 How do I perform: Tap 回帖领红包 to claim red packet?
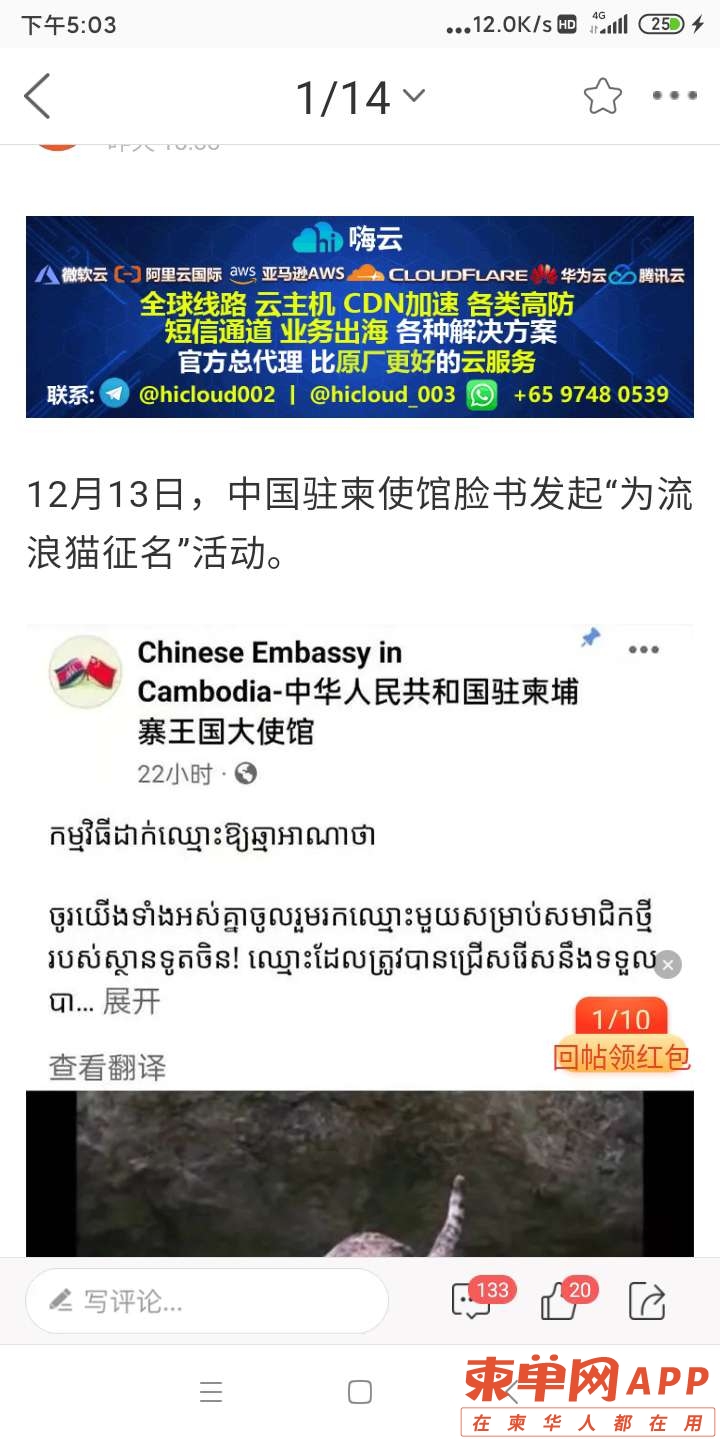[622, 1056]
